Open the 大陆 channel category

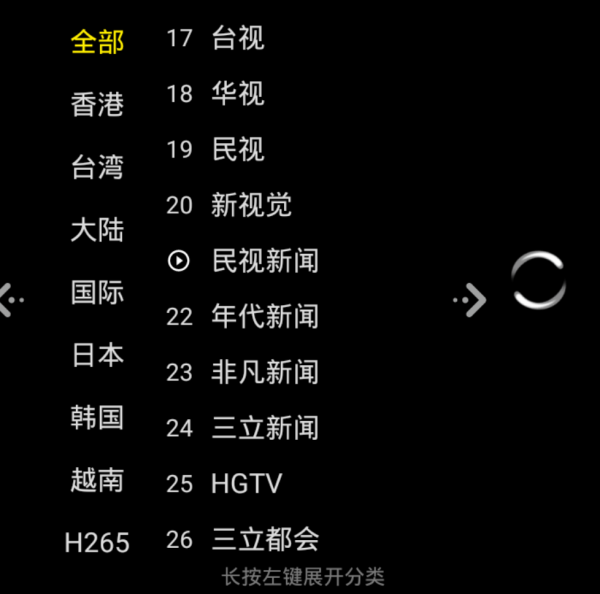[x=97, y=230]
